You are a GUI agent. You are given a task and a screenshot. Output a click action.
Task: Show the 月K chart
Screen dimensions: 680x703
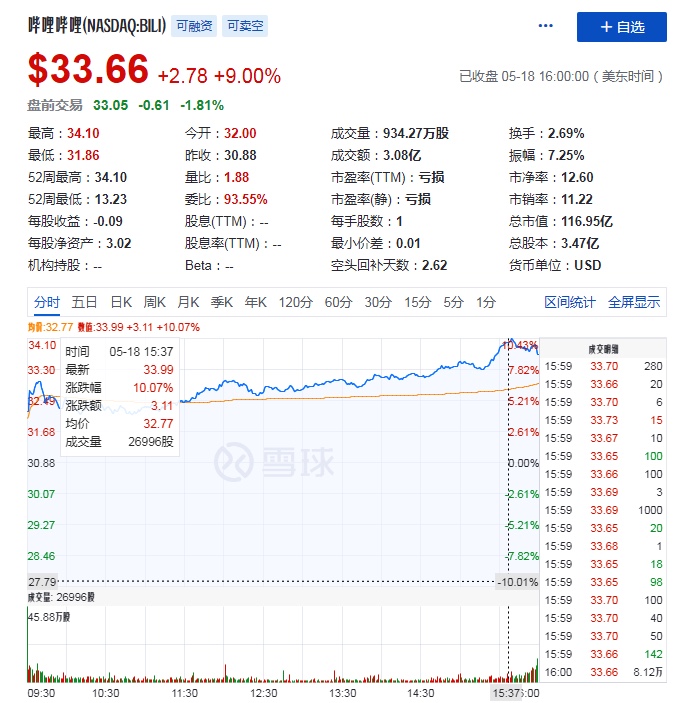tap(188, 302)
